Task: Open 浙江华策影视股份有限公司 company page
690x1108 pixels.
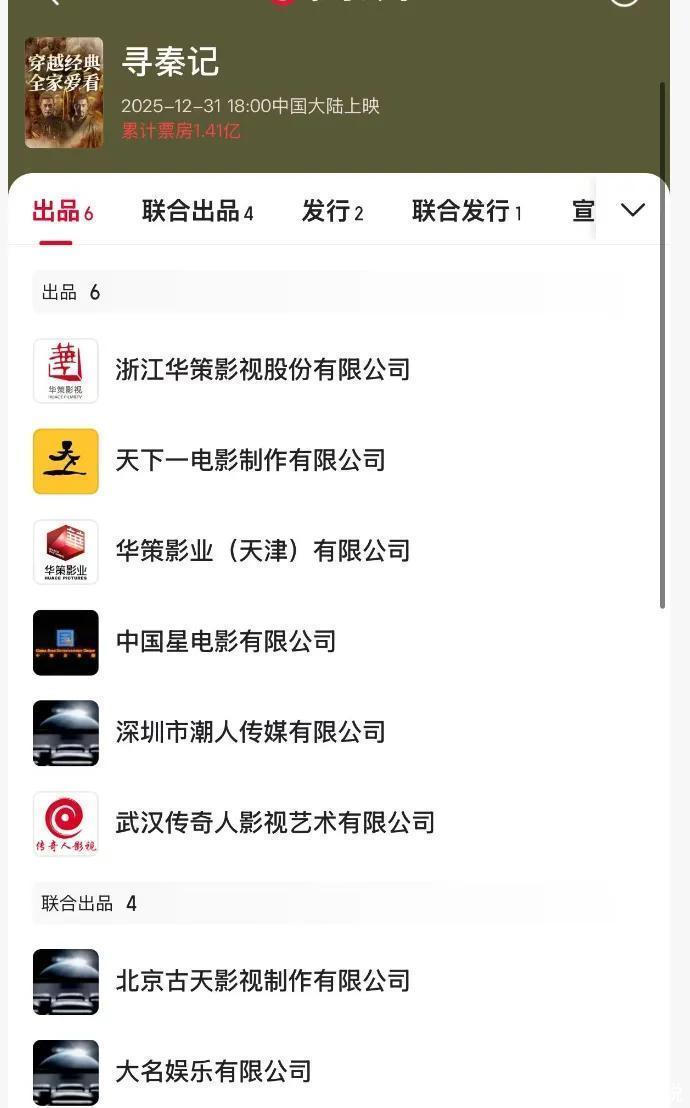Action: point(262,370)
